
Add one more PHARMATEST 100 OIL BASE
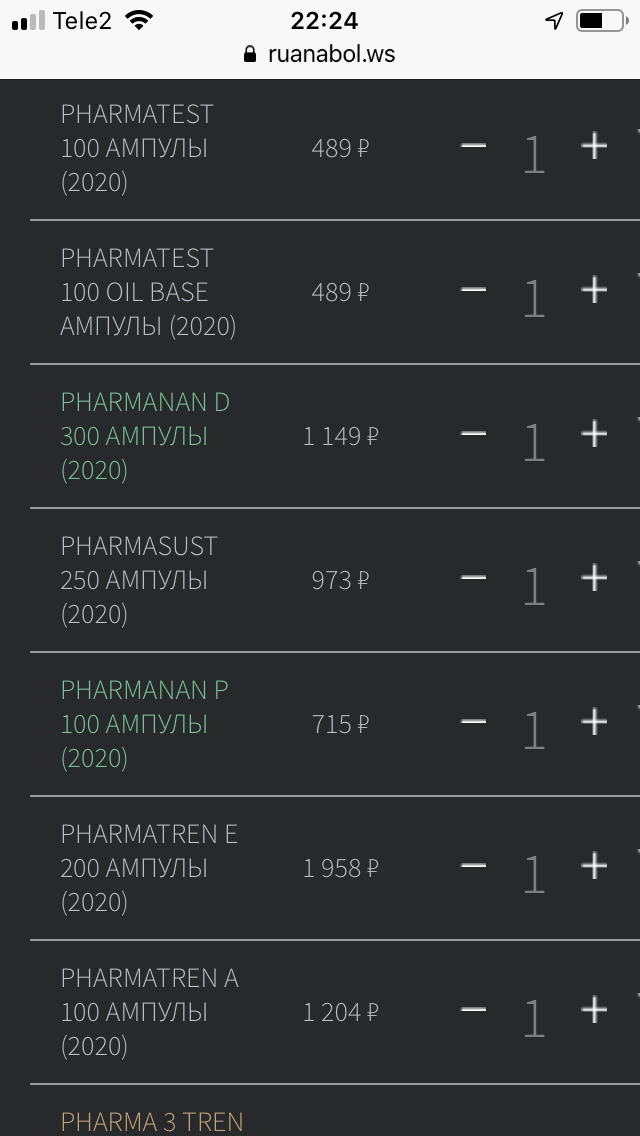click(594, 291)
